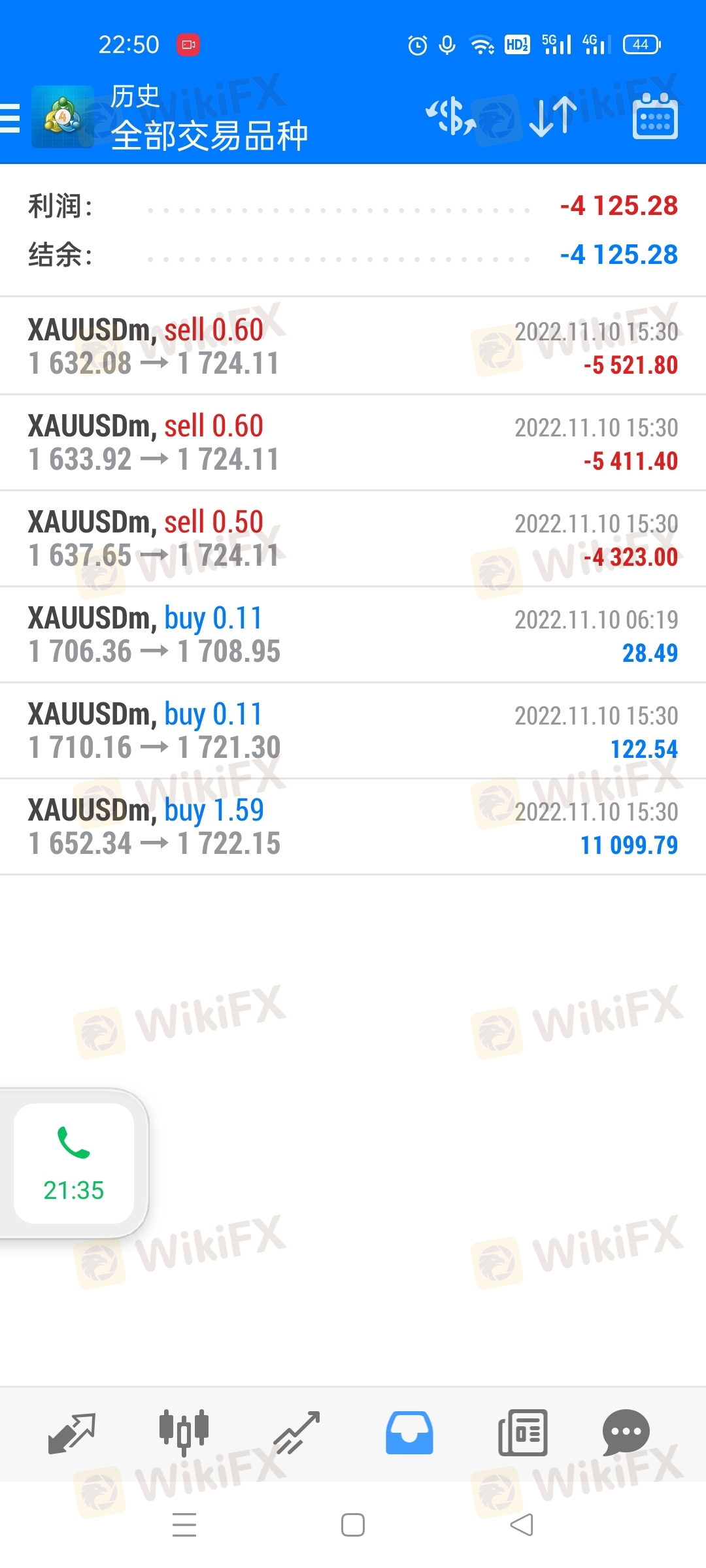Image resolution: width=706 pixels, height=1568 pixels.
Task: Open recent apps from navigation bar
Action: click(184, 1525)
